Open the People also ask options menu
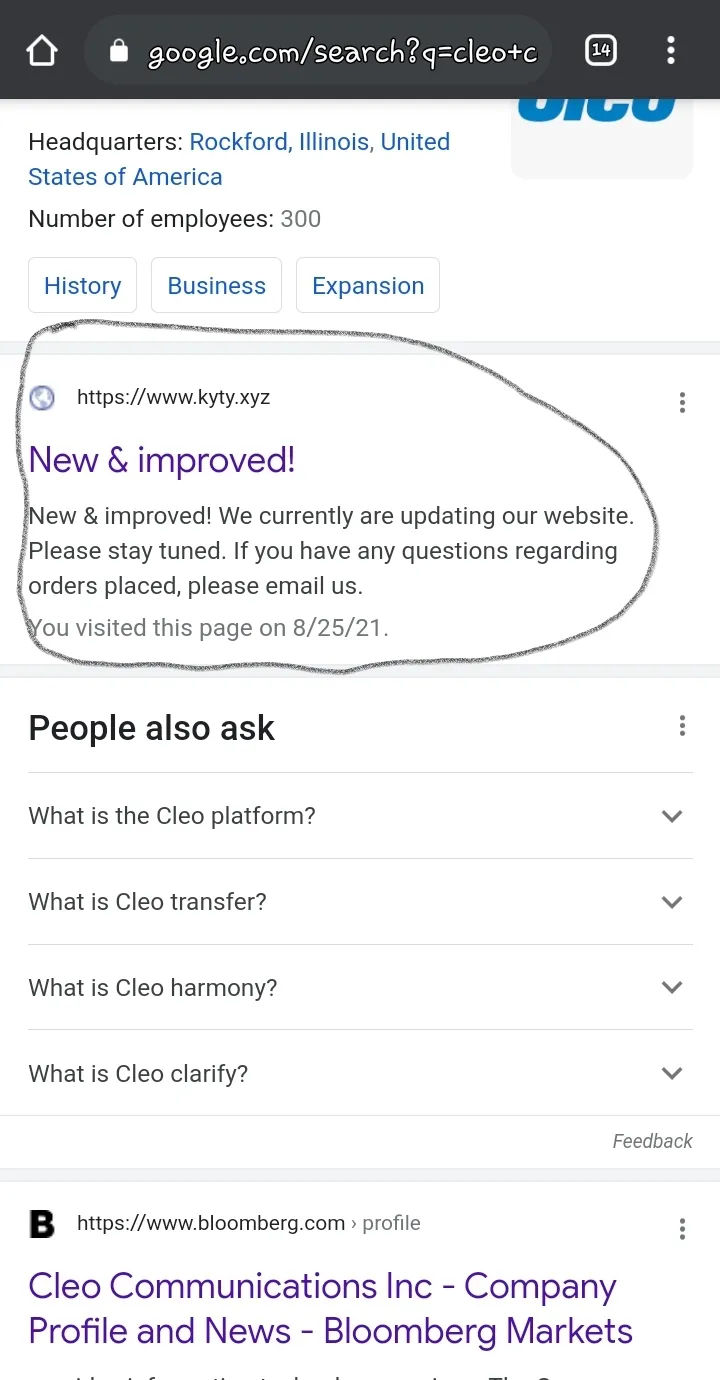 tap(682, 726)
